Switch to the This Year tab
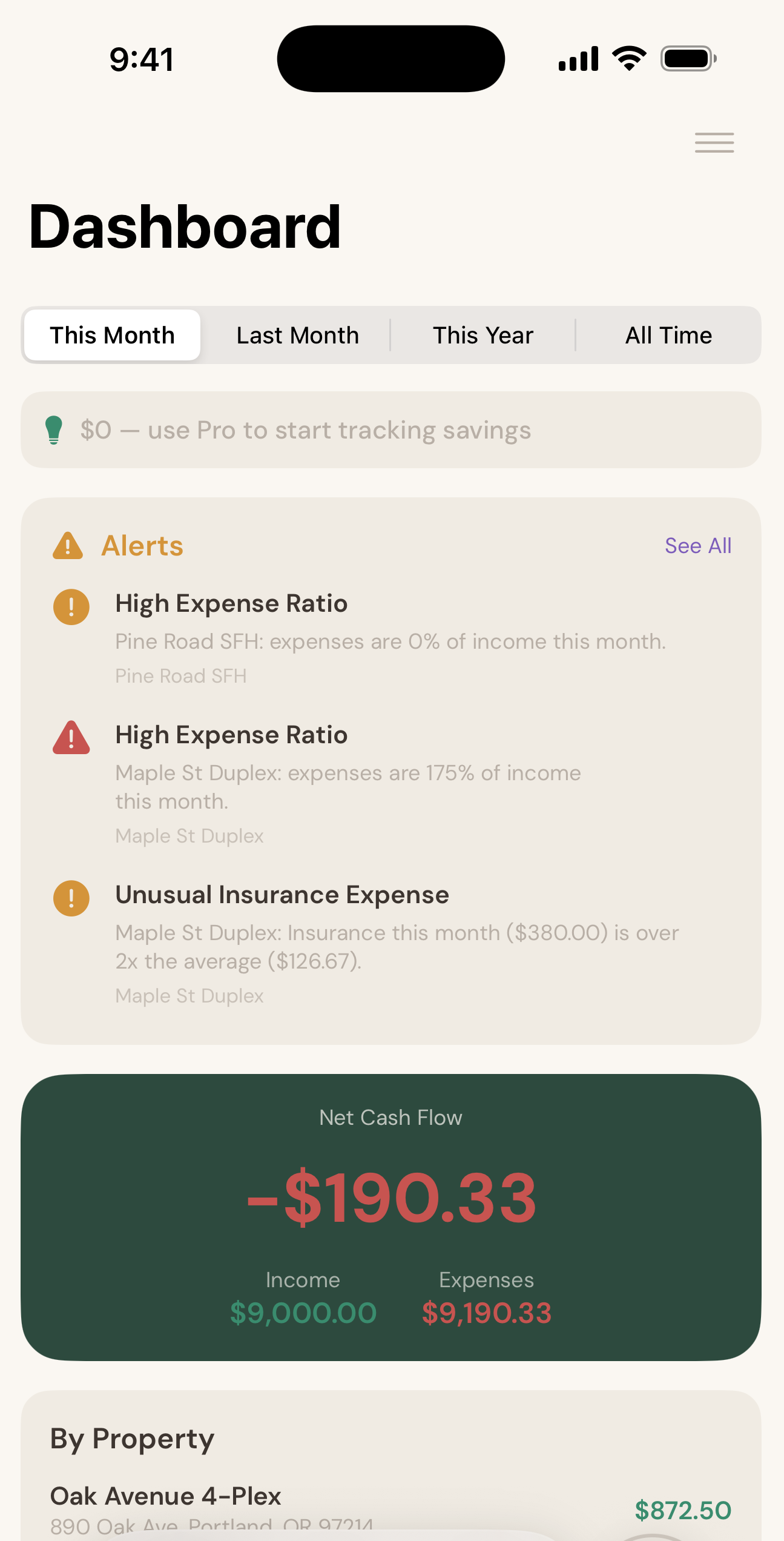784x1541 pixels. pyautogui.click(x=483, y=335)
